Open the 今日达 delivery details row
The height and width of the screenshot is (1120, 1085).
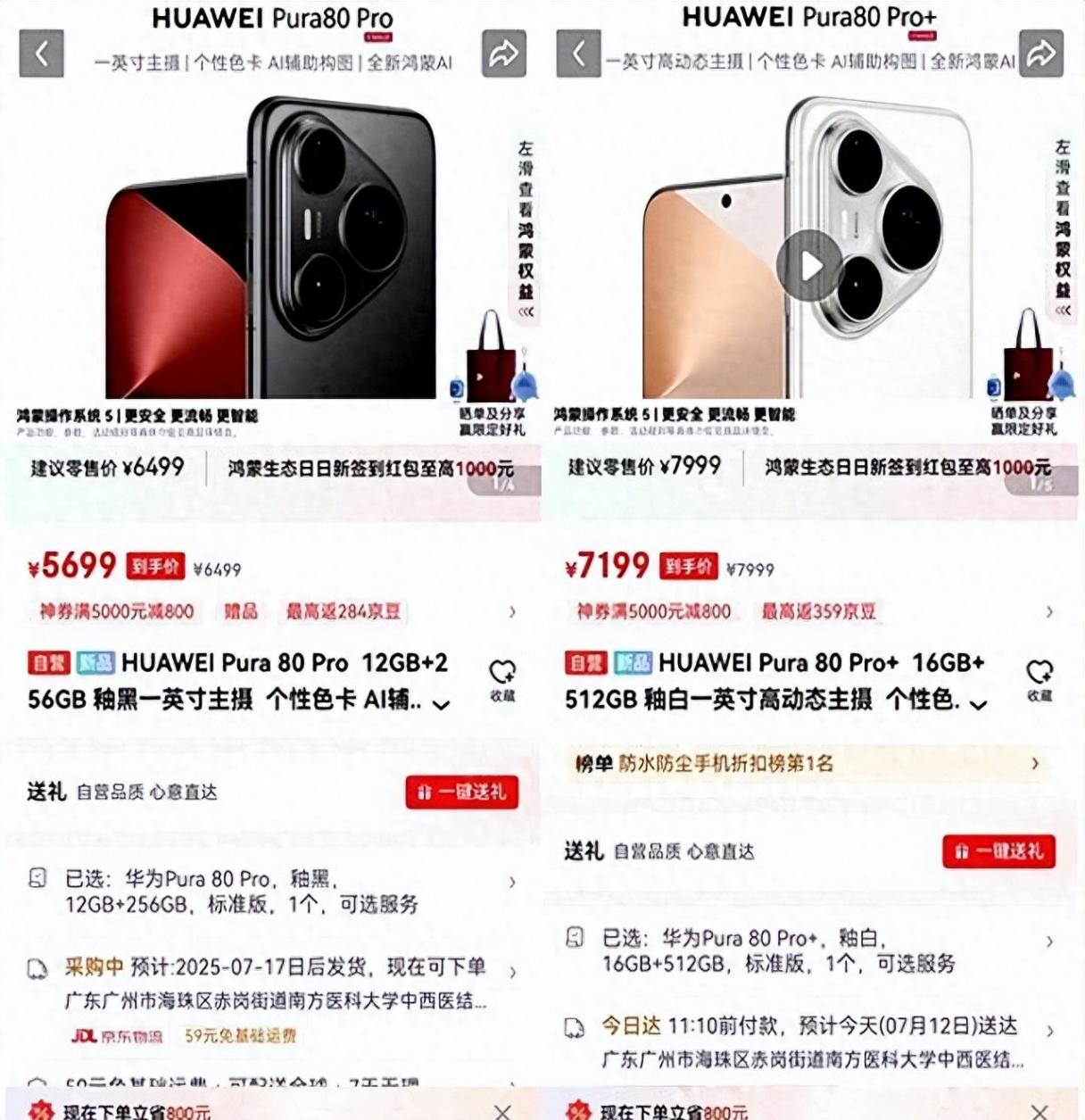(x=1049, y=1031)
